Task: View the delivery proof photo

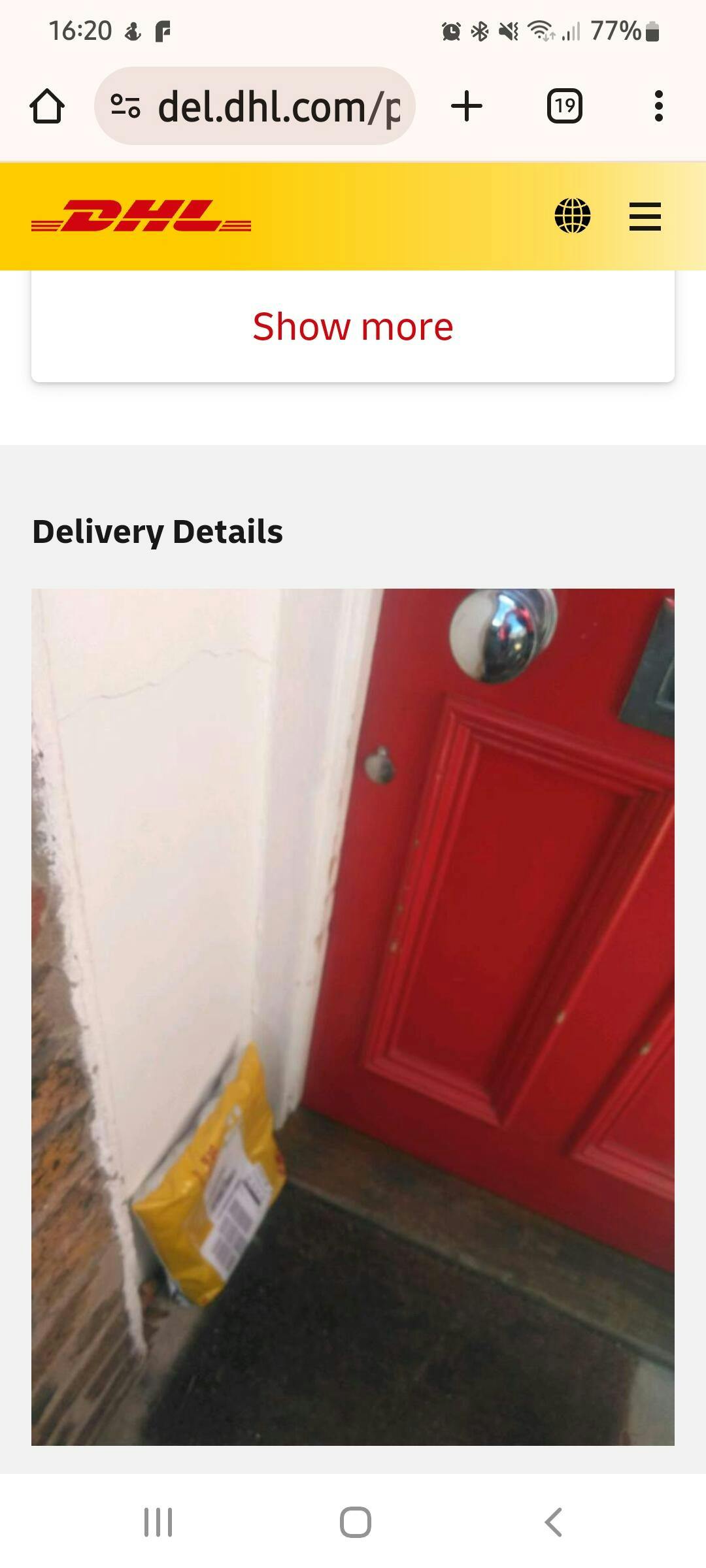Action: (353, 1017)
